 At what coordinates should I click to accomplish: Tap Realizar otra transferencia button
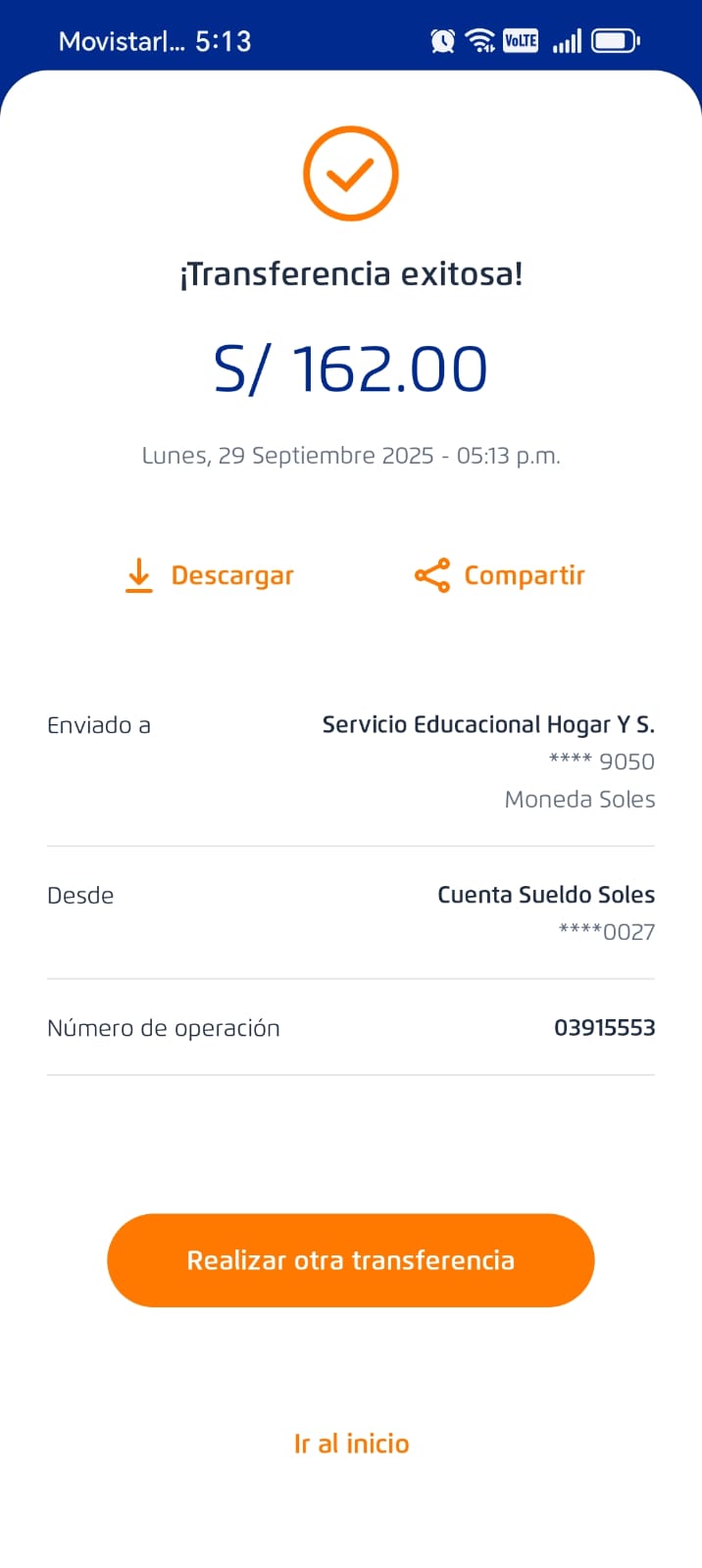tap(351, 1260)
